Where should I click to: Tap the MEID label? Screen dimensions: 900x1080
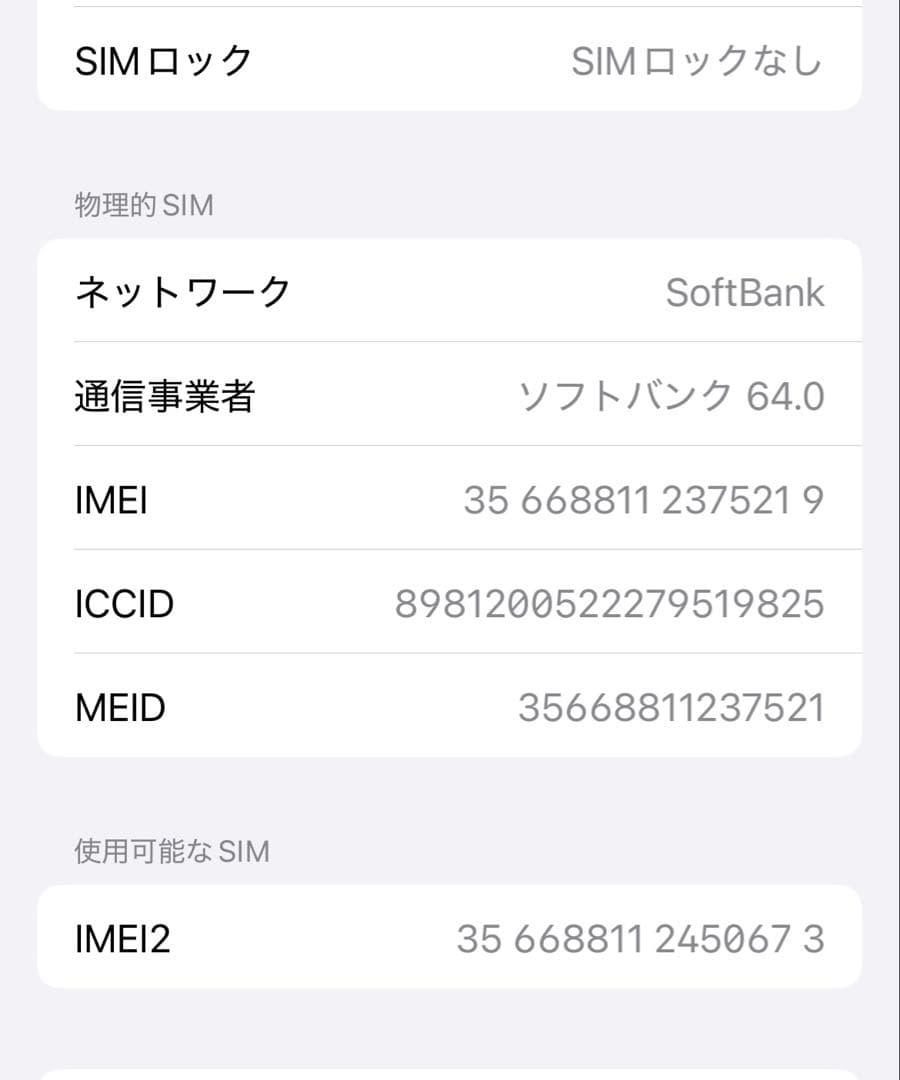(x=120, y=707)
